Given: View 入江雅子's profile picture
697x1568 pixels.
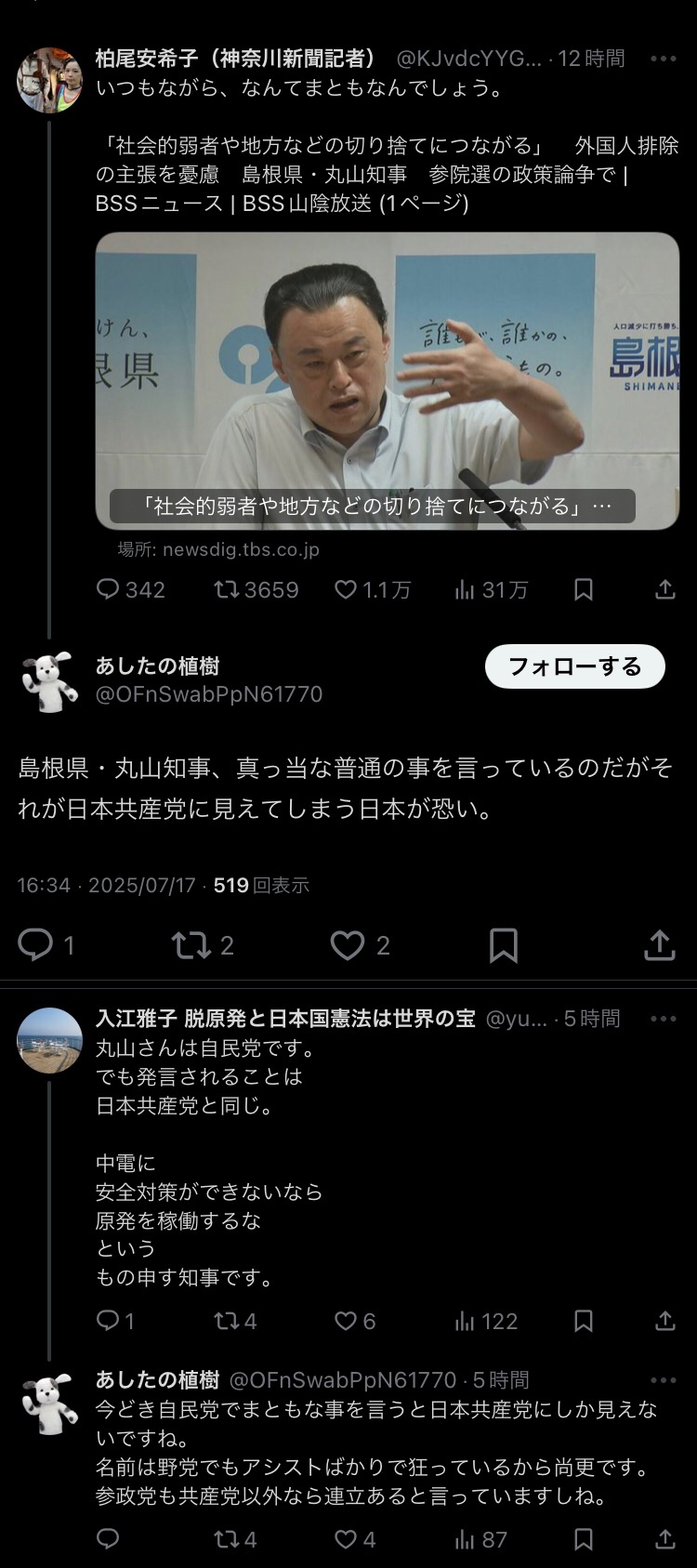Looking at the screenshot, I should point(50,1039).
